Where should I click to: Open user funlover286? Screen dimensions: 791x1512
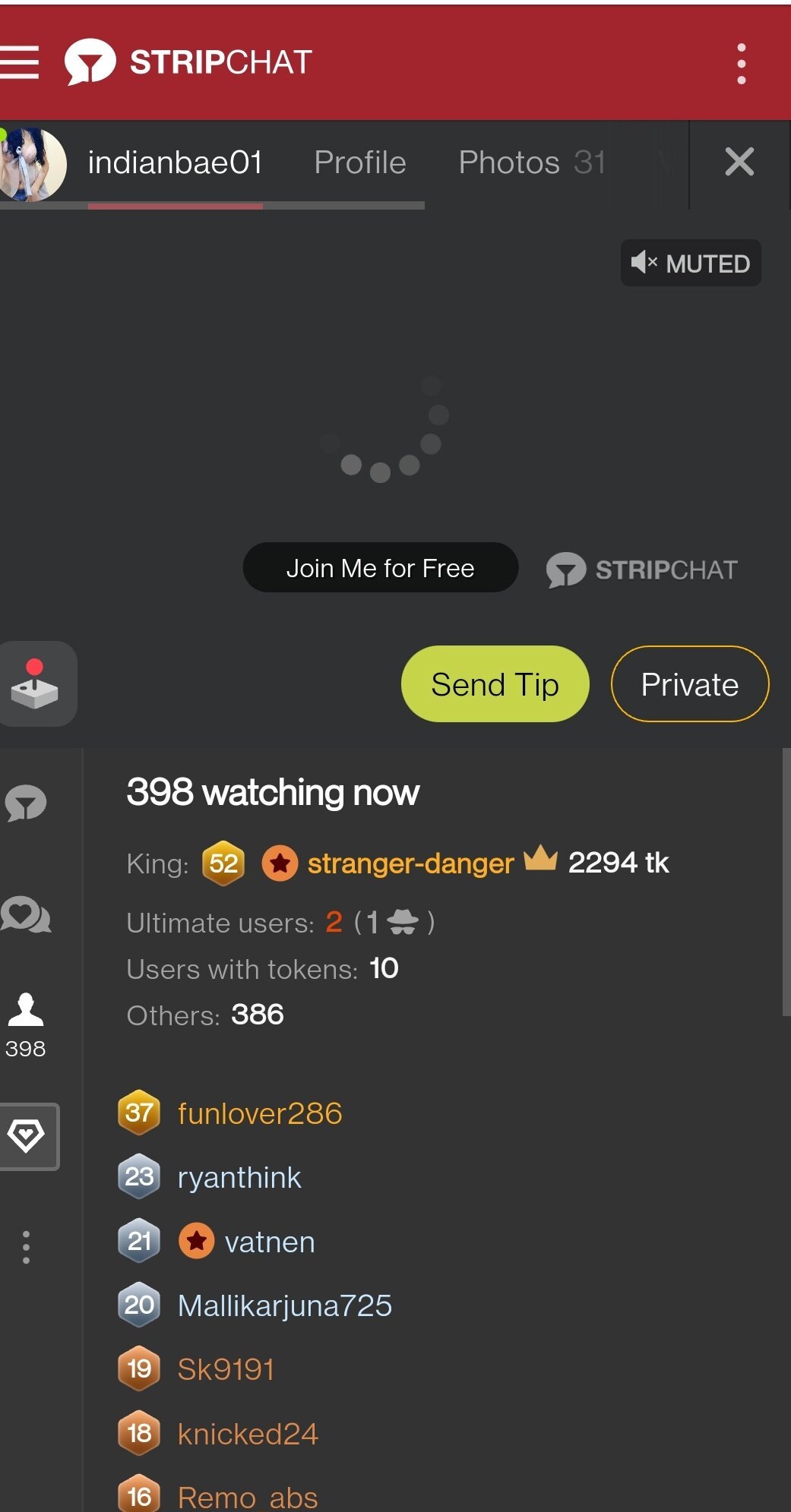click(259, 1113)
